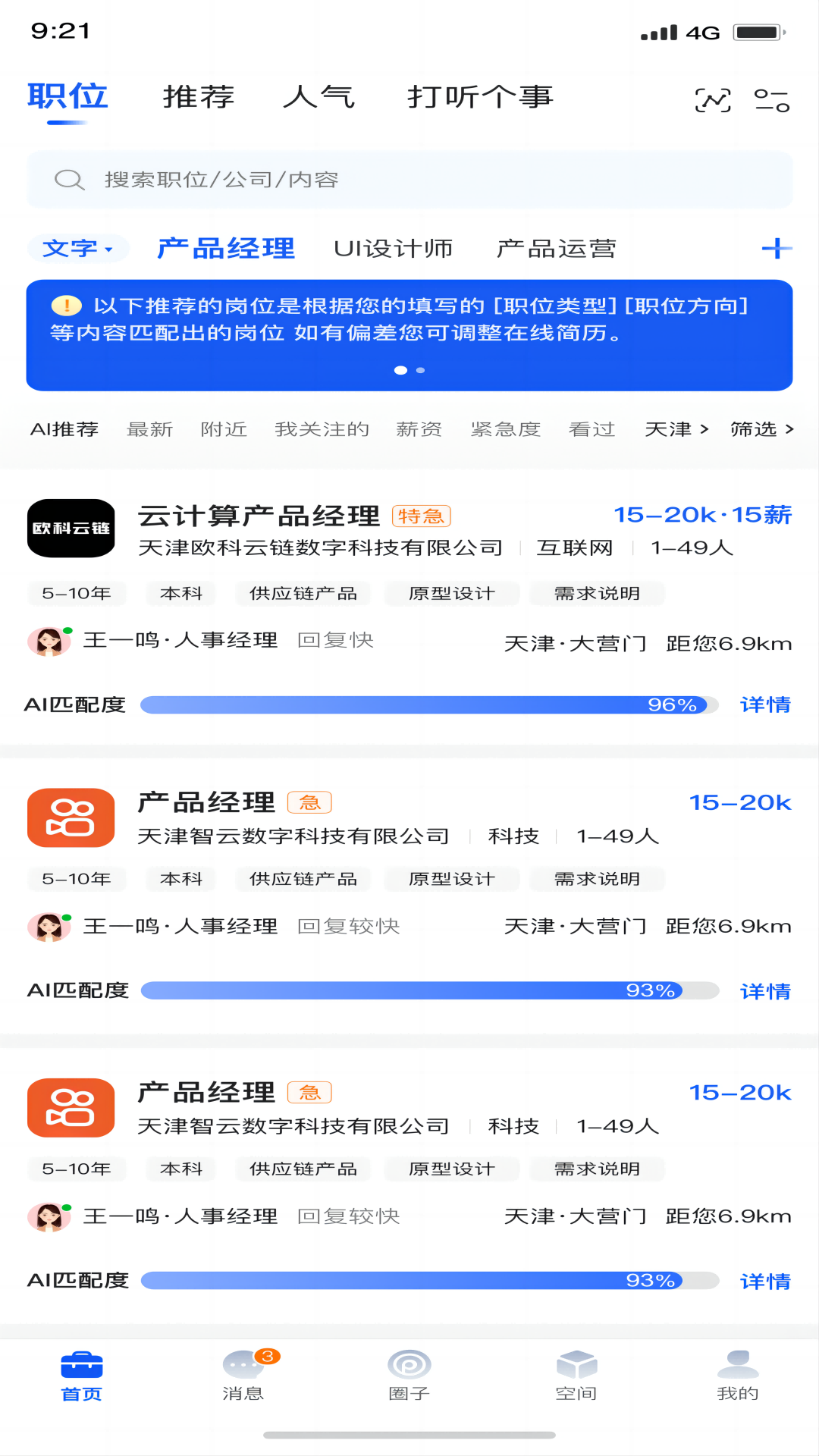The width and height of the screenshot is (819, 1456).
Task: Select the 薪资 salary filter
Action: pos(420,429)
